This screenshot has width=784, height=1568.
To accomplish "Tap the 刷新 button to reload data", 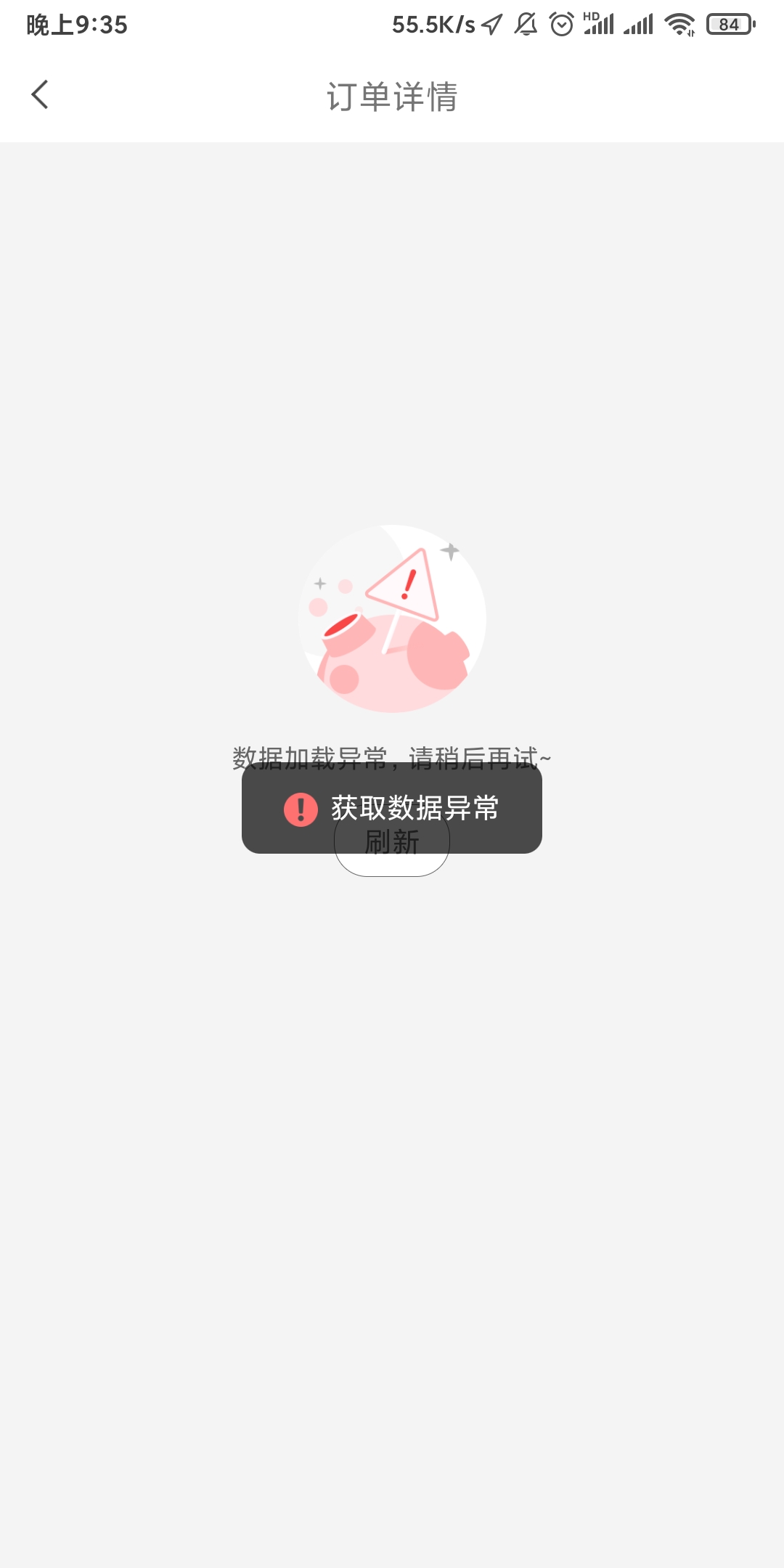I will [x=392, y=844].
